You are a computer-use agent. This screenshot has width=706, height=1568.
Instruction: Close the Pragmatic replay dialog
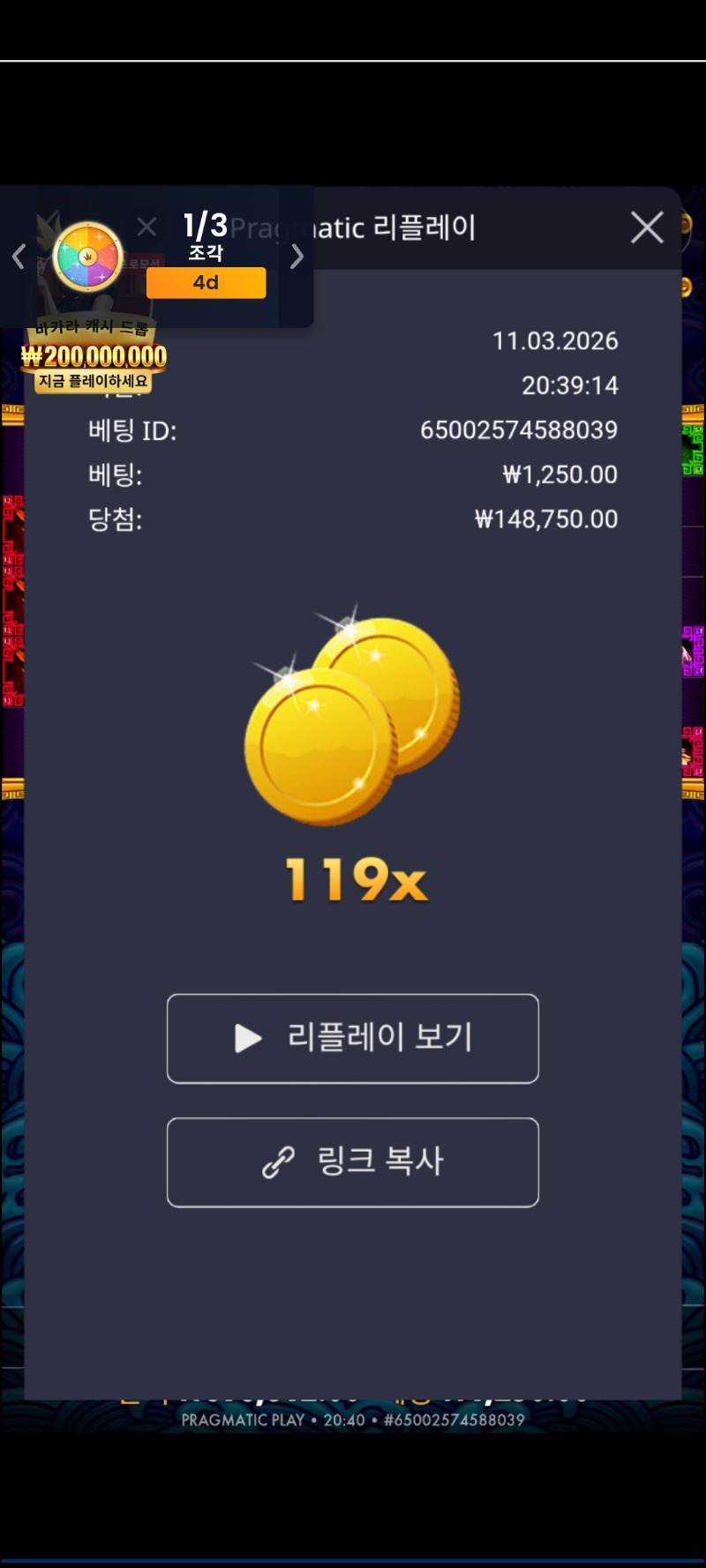pos(647,228)
